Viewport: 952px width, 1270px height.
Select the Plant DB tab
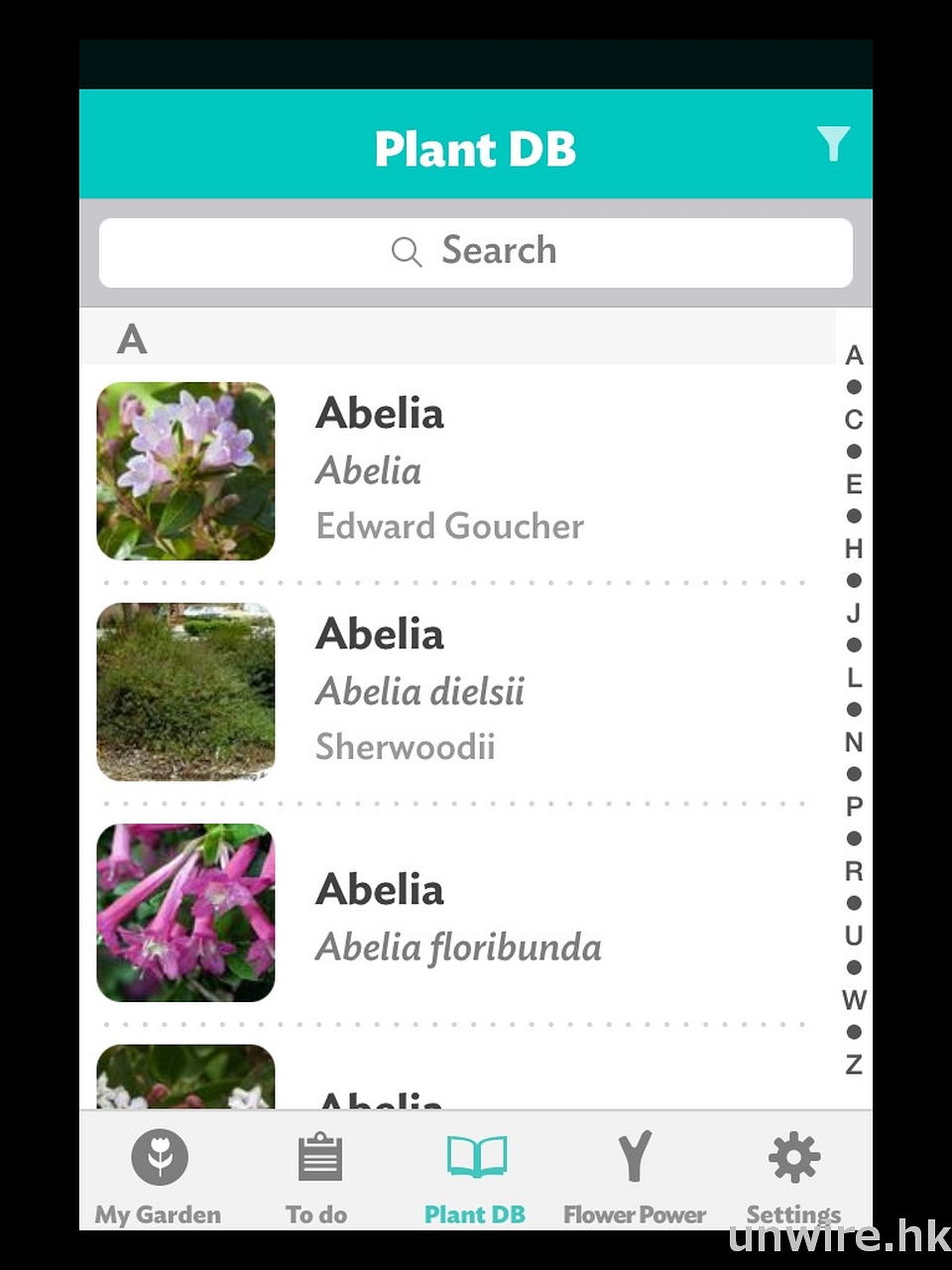coord(475,1176)
